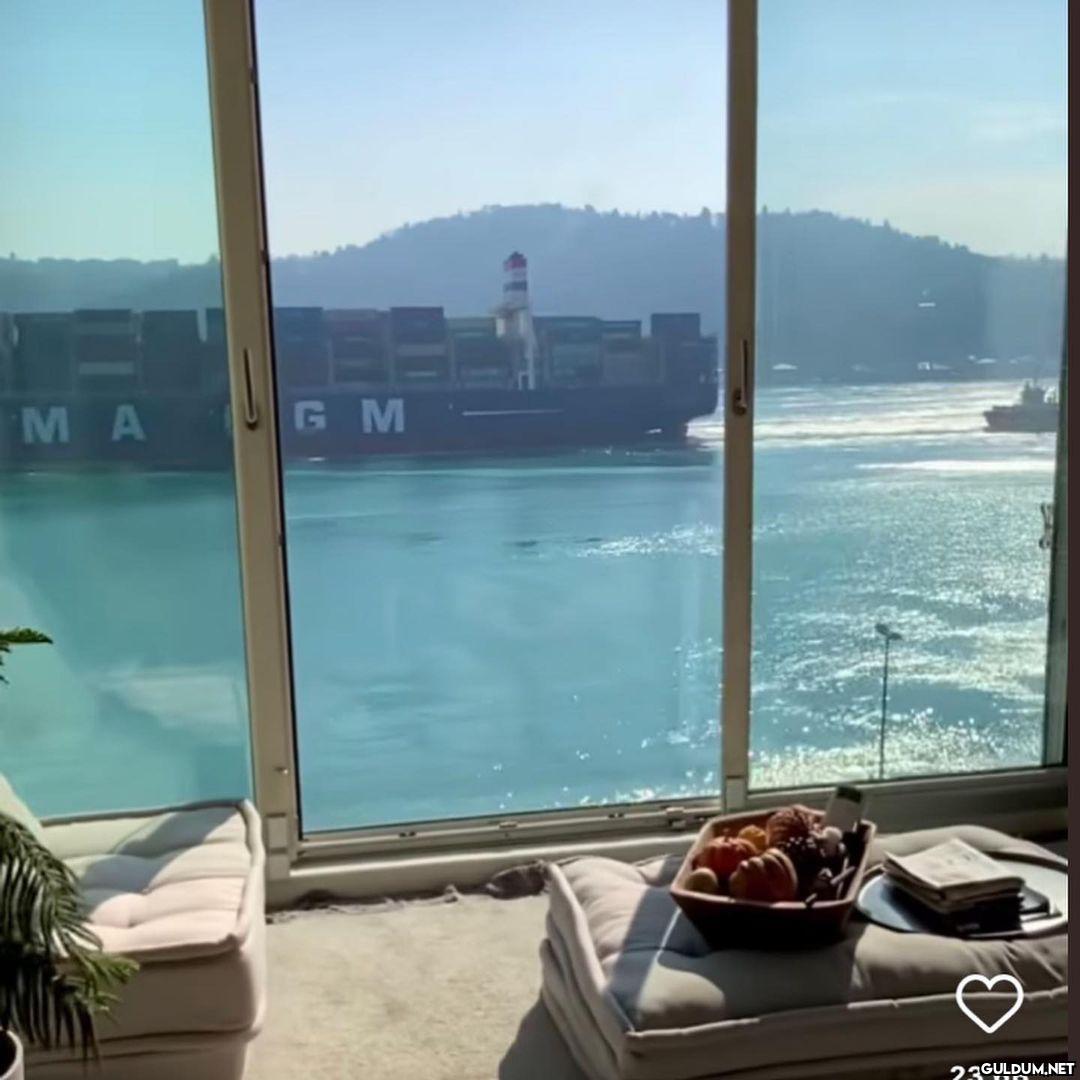Image resolution: width=1080 pixels, height=1080 pixels.
Task: Like the video with the heart icon
Action: click(x=989, y=1001)
